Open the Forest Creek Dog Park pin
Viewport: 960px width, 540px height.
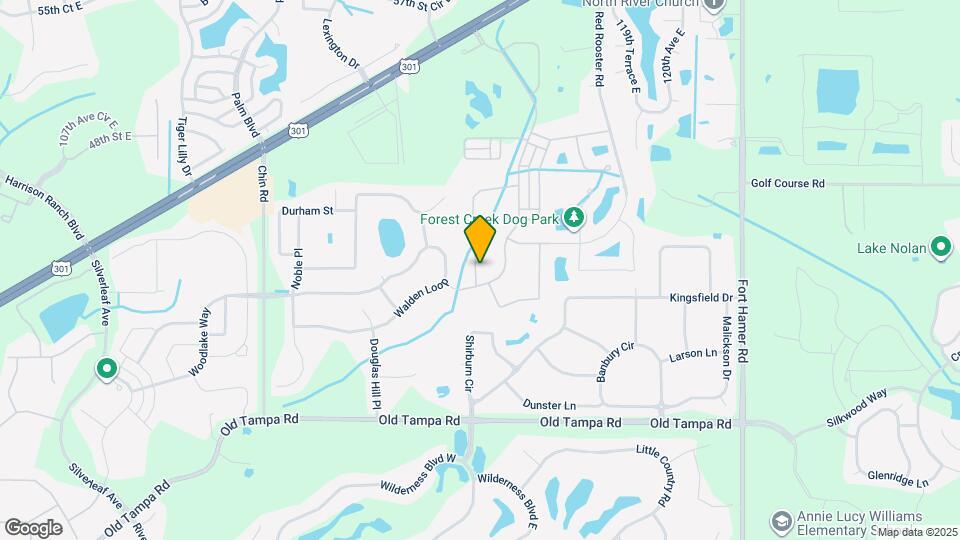[573, 217]
